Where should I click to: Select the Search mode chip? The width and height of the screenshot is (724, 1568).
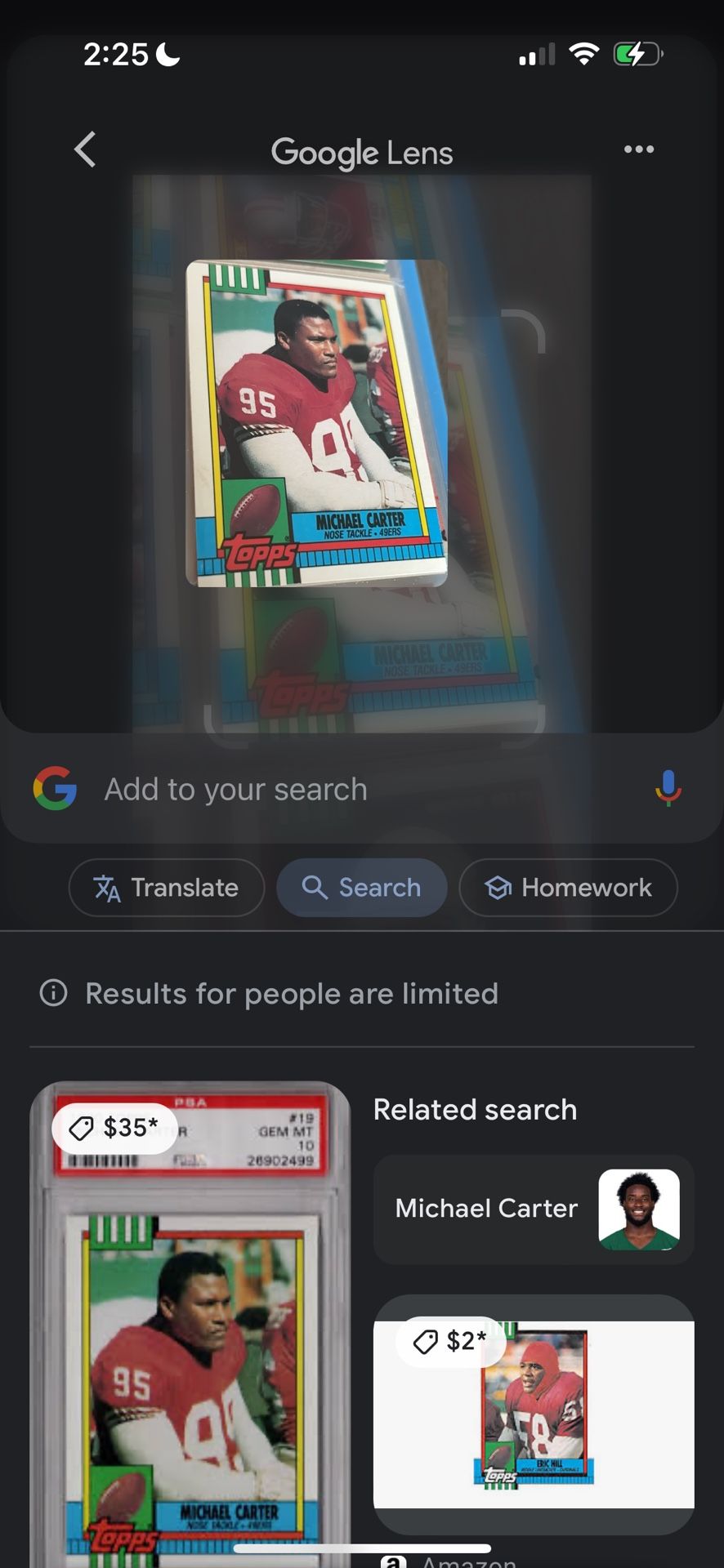click(x=362, y=888)
